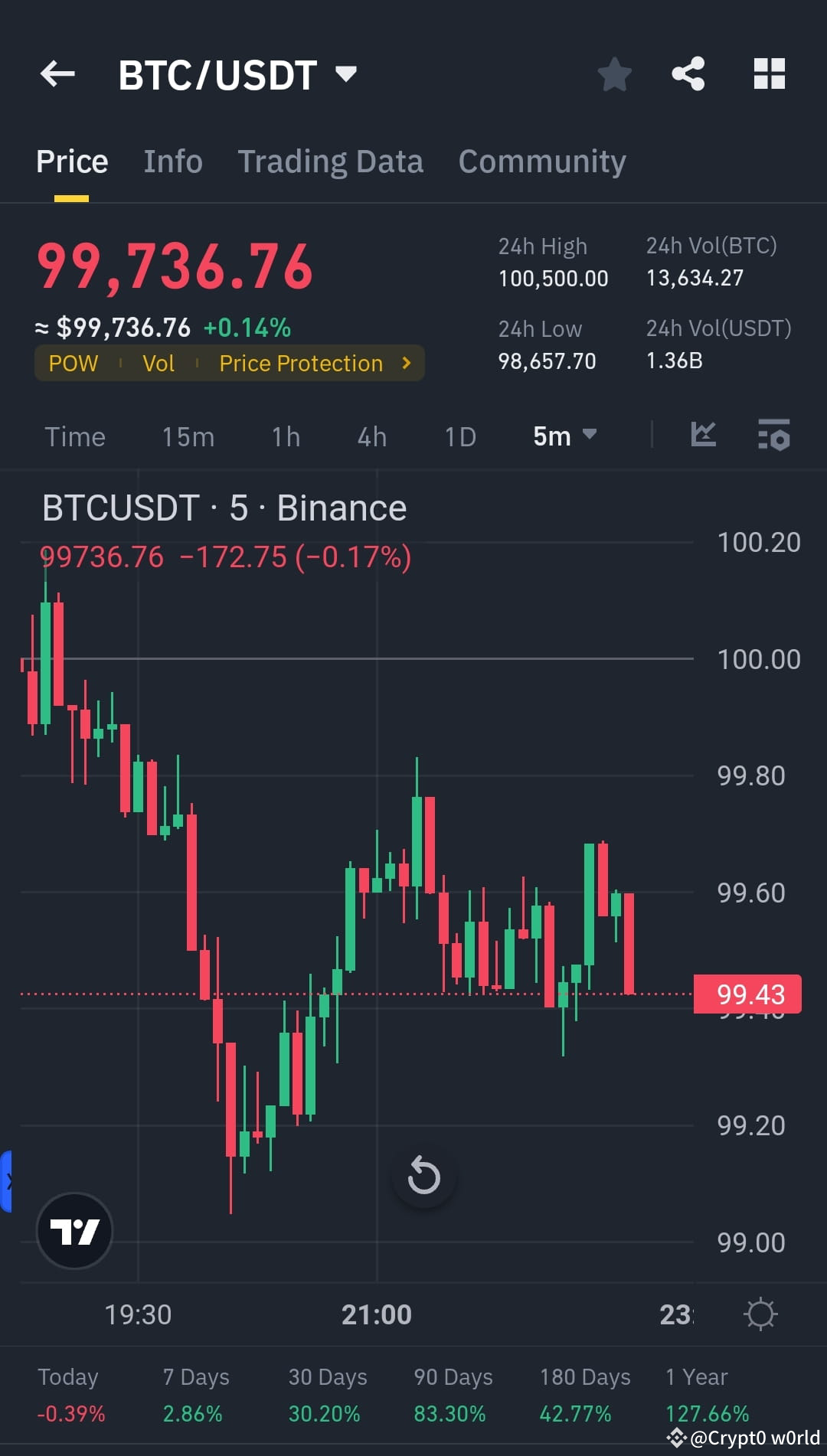The width and height of the screenshot is (827, 1456).
Task: Tap the back arrow to exit pair view
Action: click(x=57, y=73)
